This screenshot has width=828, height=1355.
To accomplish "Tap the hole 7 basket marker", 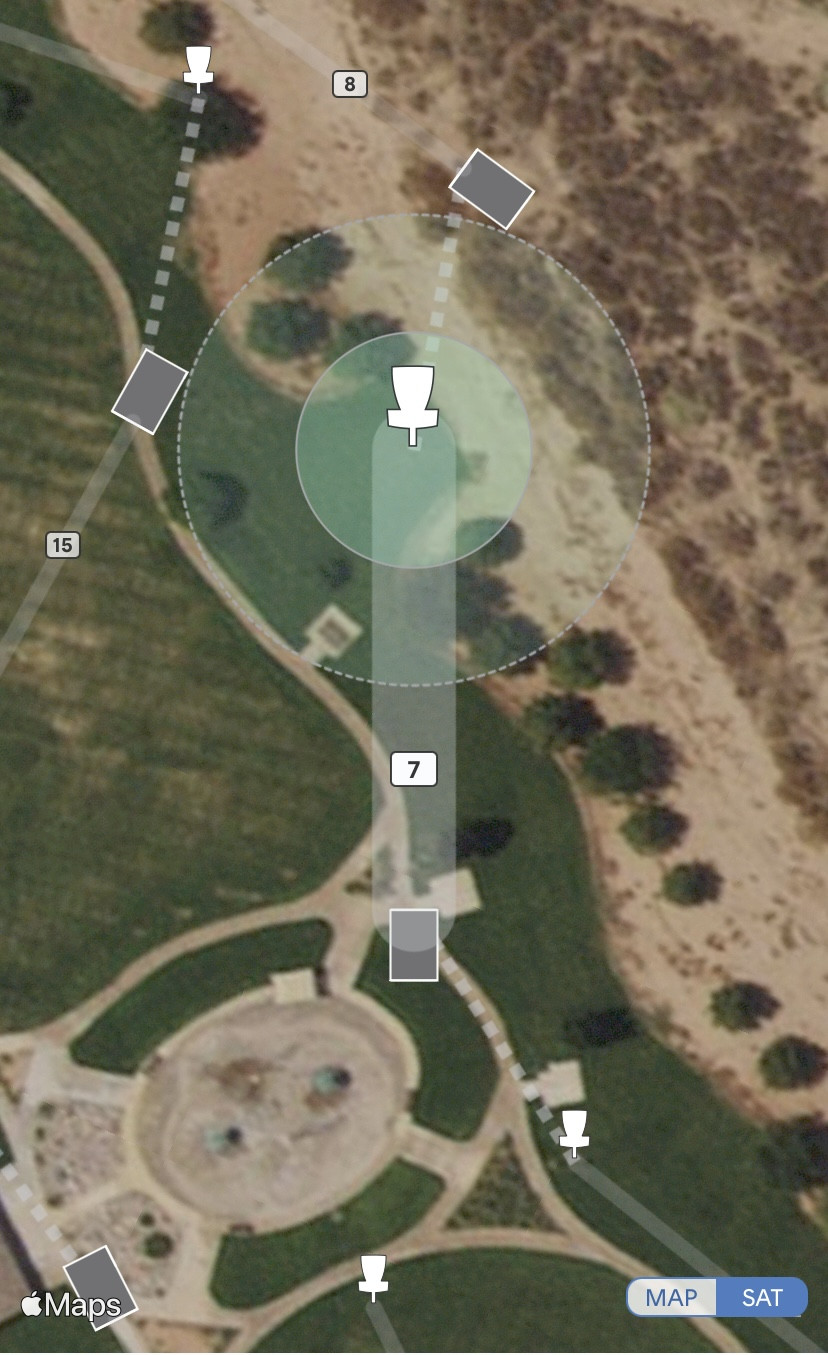I will pos(413,405).
